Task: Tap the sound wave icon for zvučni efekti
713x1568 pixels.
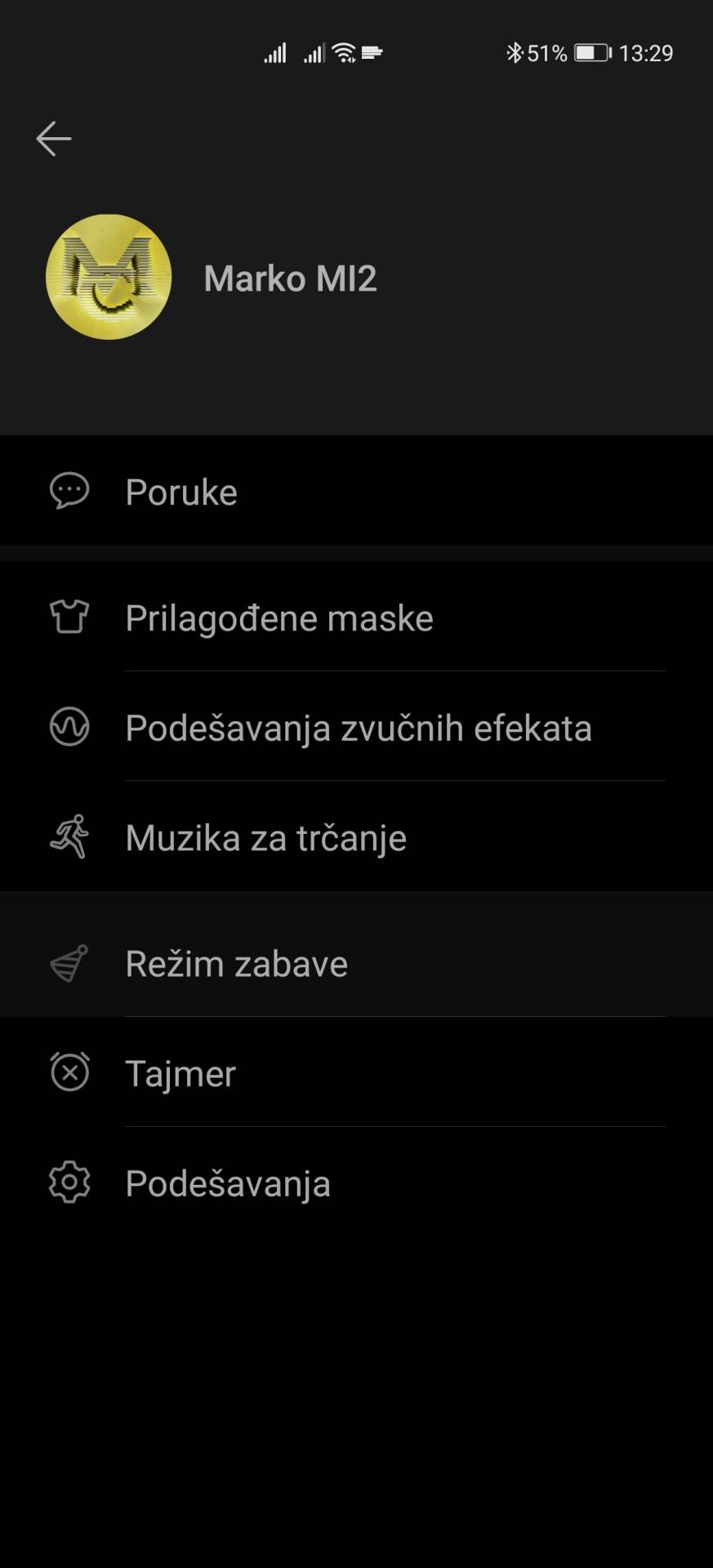Action: pos(69,728)
